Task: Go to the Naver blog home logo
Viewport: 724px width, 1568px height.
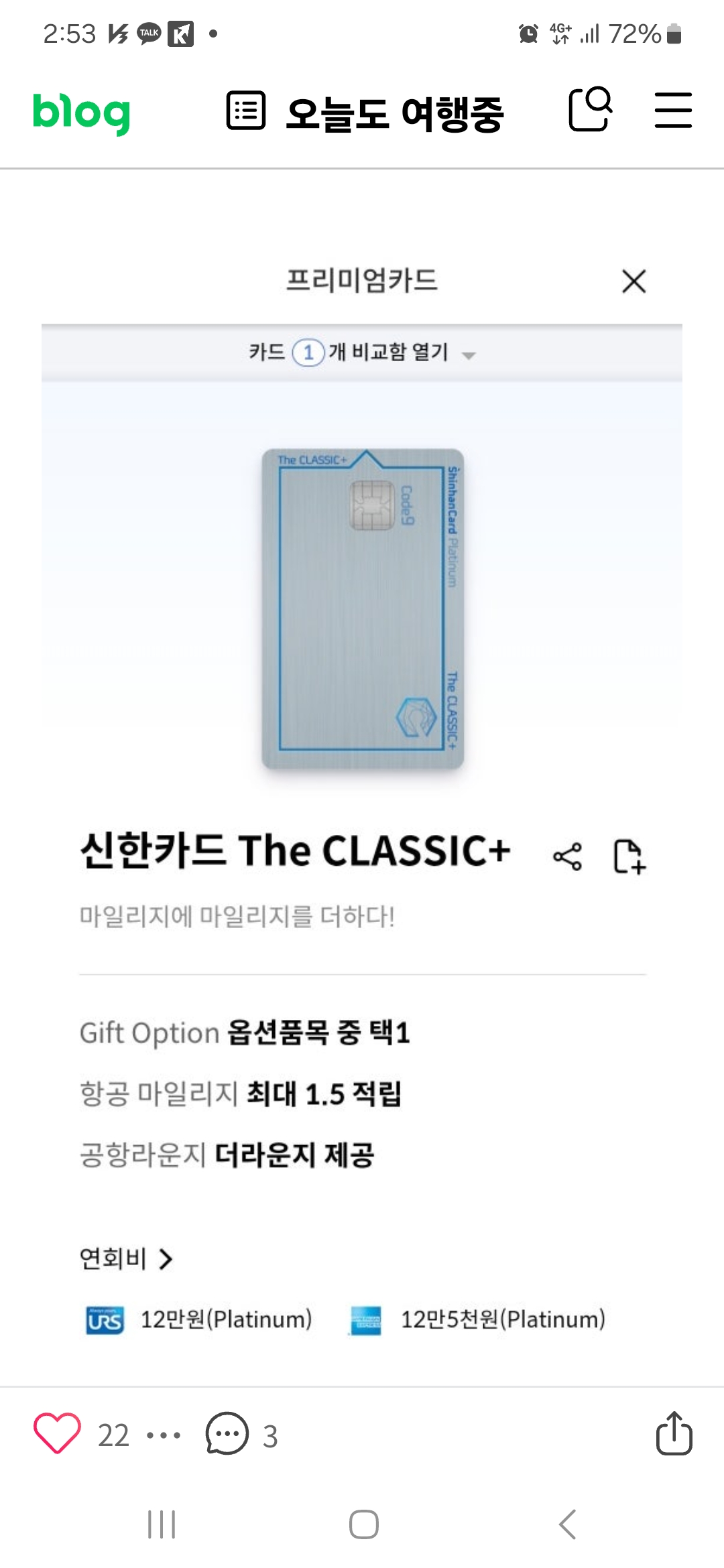Action: pyautogui.click(x=81, y=113)
